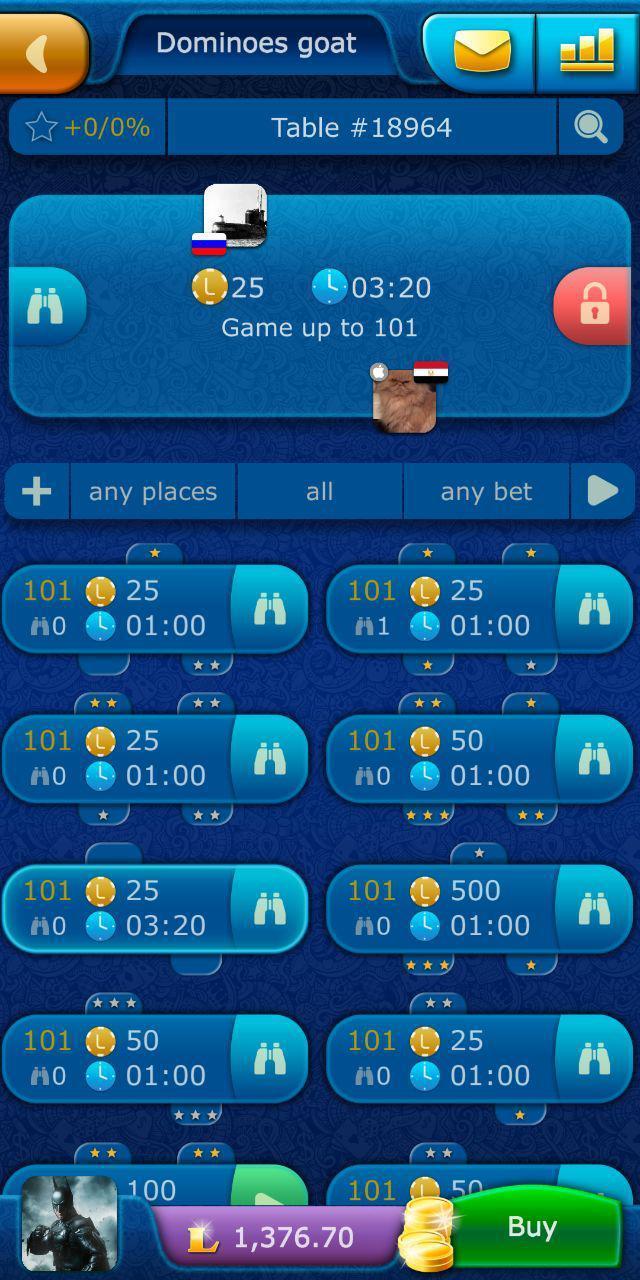Image resolution: width=640 pixels, height=1280 pixels.
Task: Search tables with the magnifier icon
Action: coord(590,127)
